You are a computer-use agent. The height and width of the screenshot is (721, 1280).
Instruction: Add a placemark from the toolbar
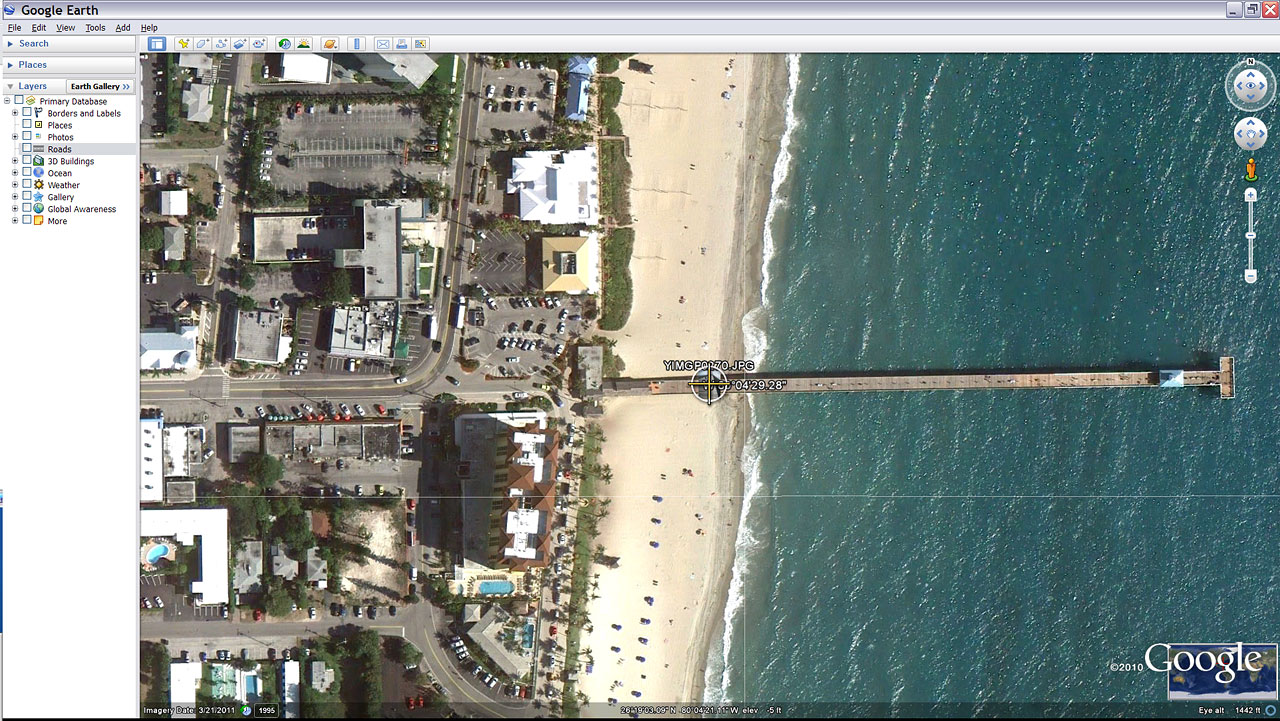click(183, 44)
